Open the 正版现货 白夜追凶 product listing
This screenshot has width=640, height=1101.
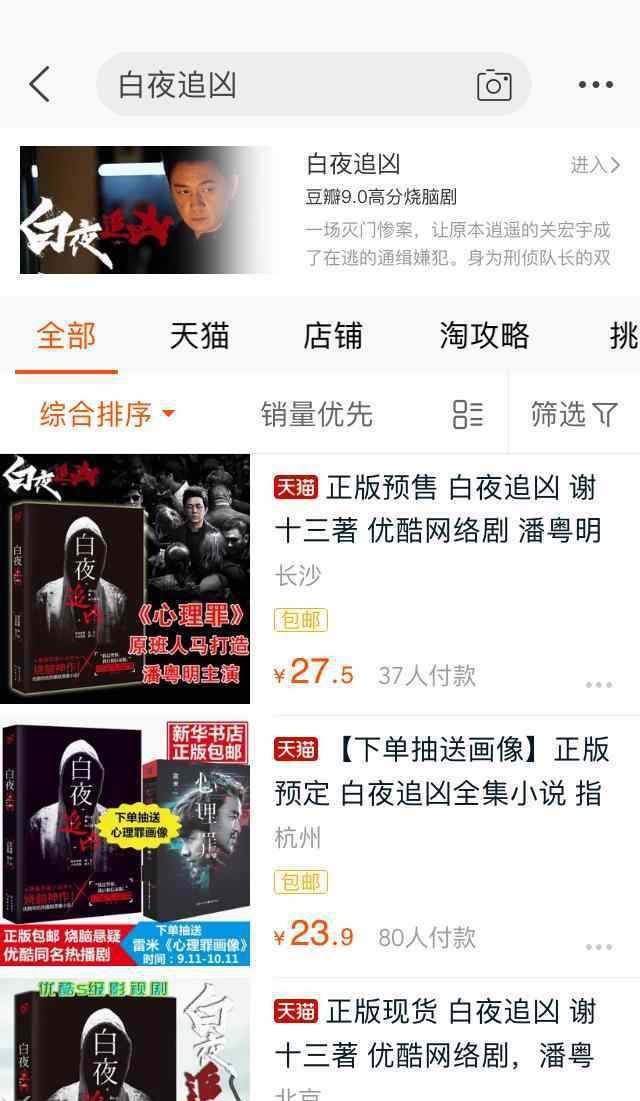pos(320,1040)
